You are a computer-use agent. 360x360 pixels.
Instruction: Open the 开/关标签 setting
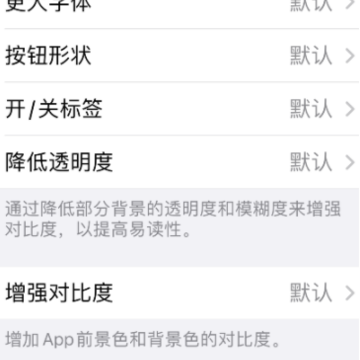tap(180, 109)
